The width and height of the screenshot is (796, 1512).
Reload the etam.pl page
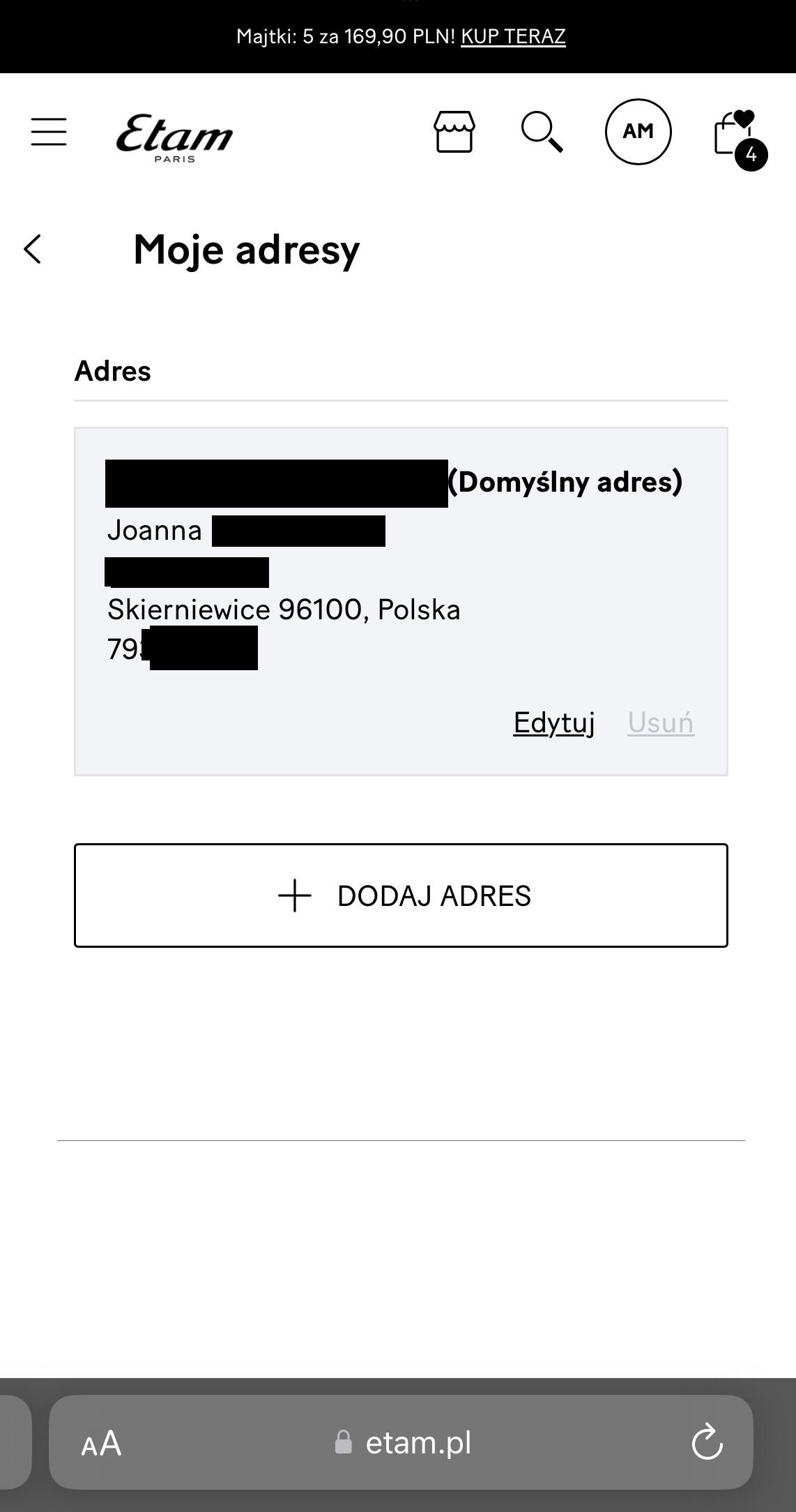707,1442
